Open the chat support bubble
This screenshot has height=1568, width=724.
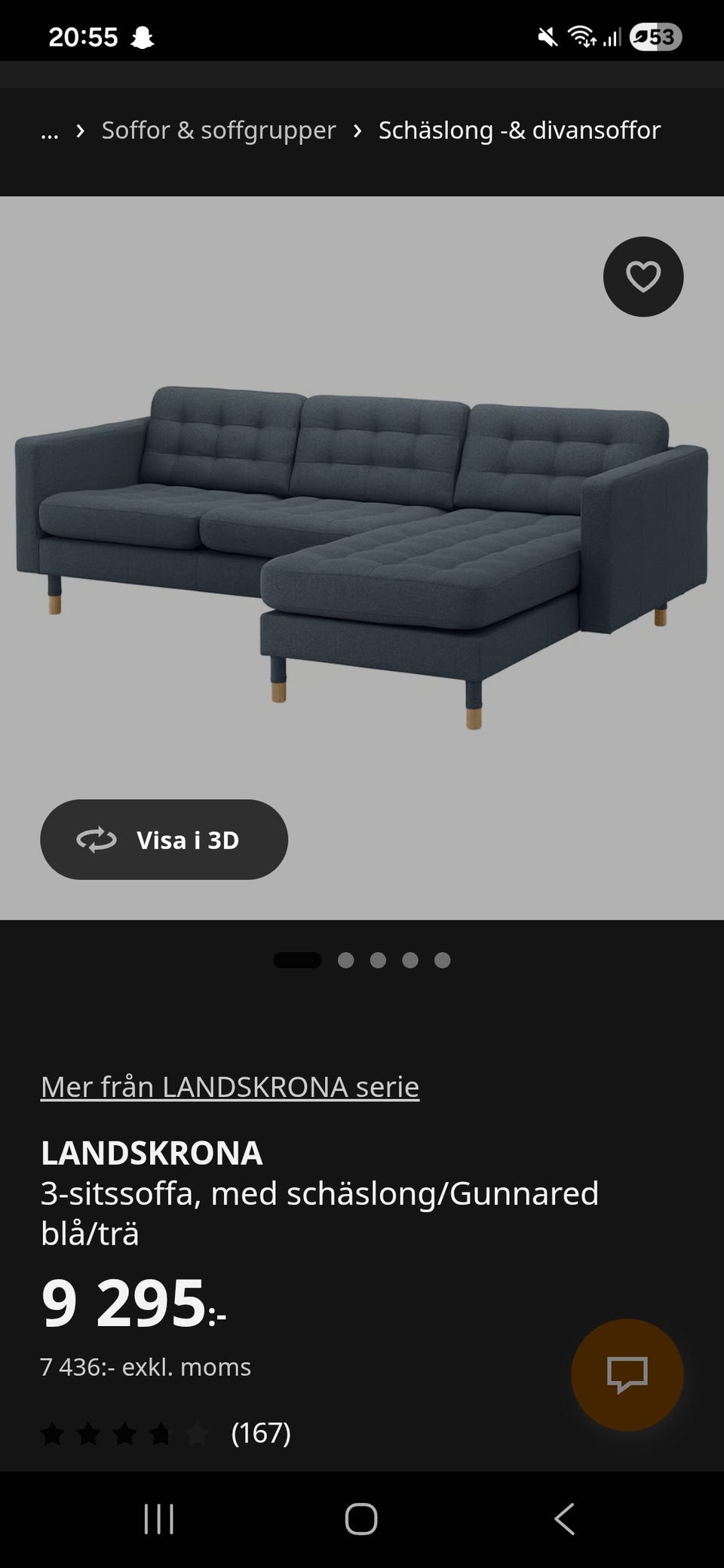(627, 1374)
